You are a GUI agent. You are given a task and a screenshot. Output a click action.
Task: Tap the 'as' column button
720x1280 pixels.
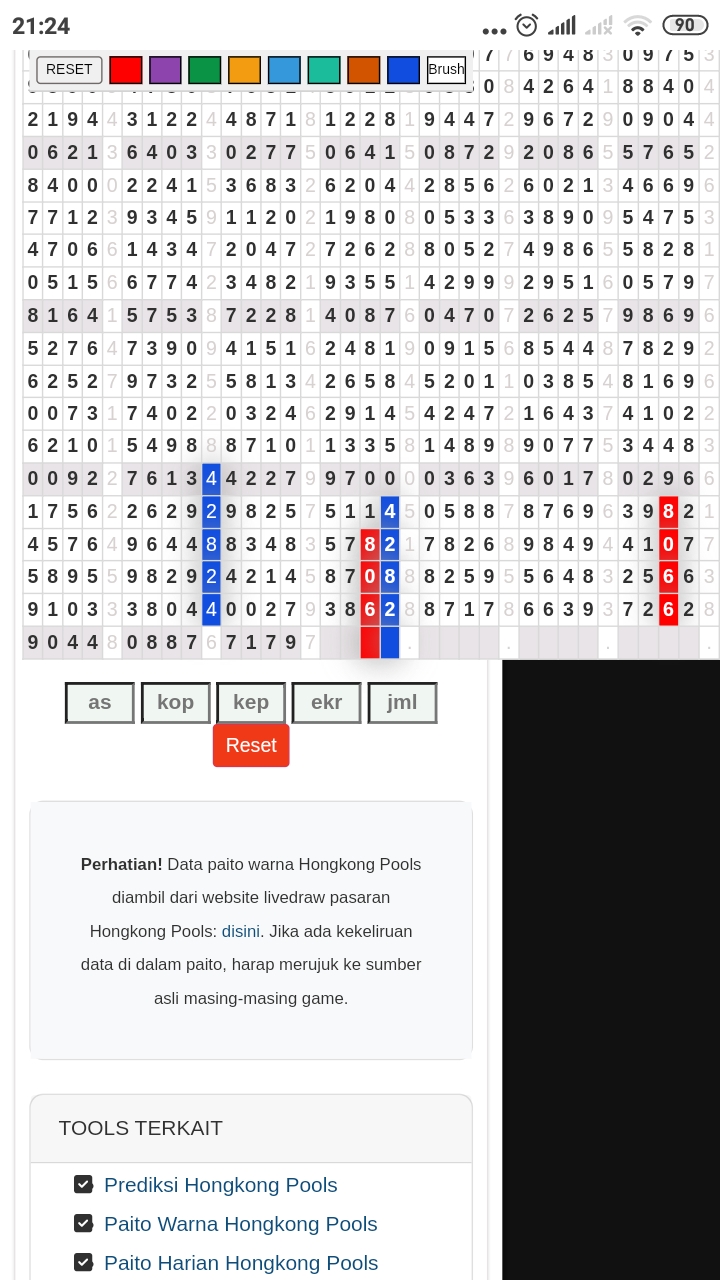pos(100,702)
